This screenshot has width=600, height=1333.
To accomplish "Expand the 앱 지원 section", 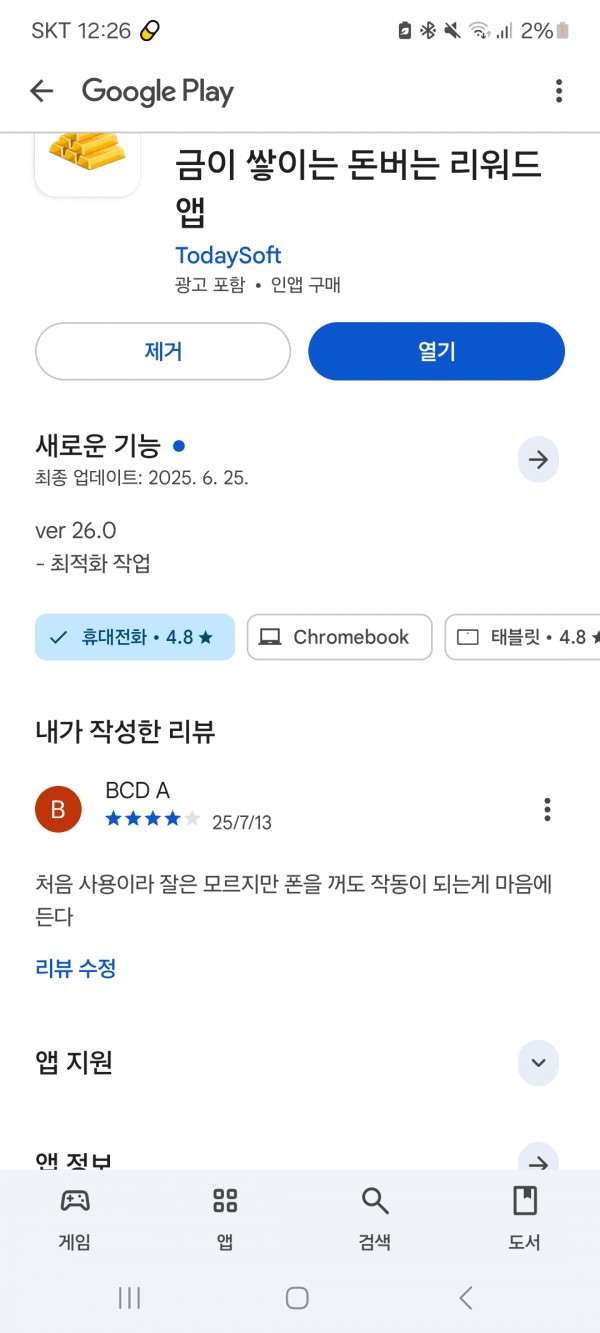I will [x=538, y=1062].
